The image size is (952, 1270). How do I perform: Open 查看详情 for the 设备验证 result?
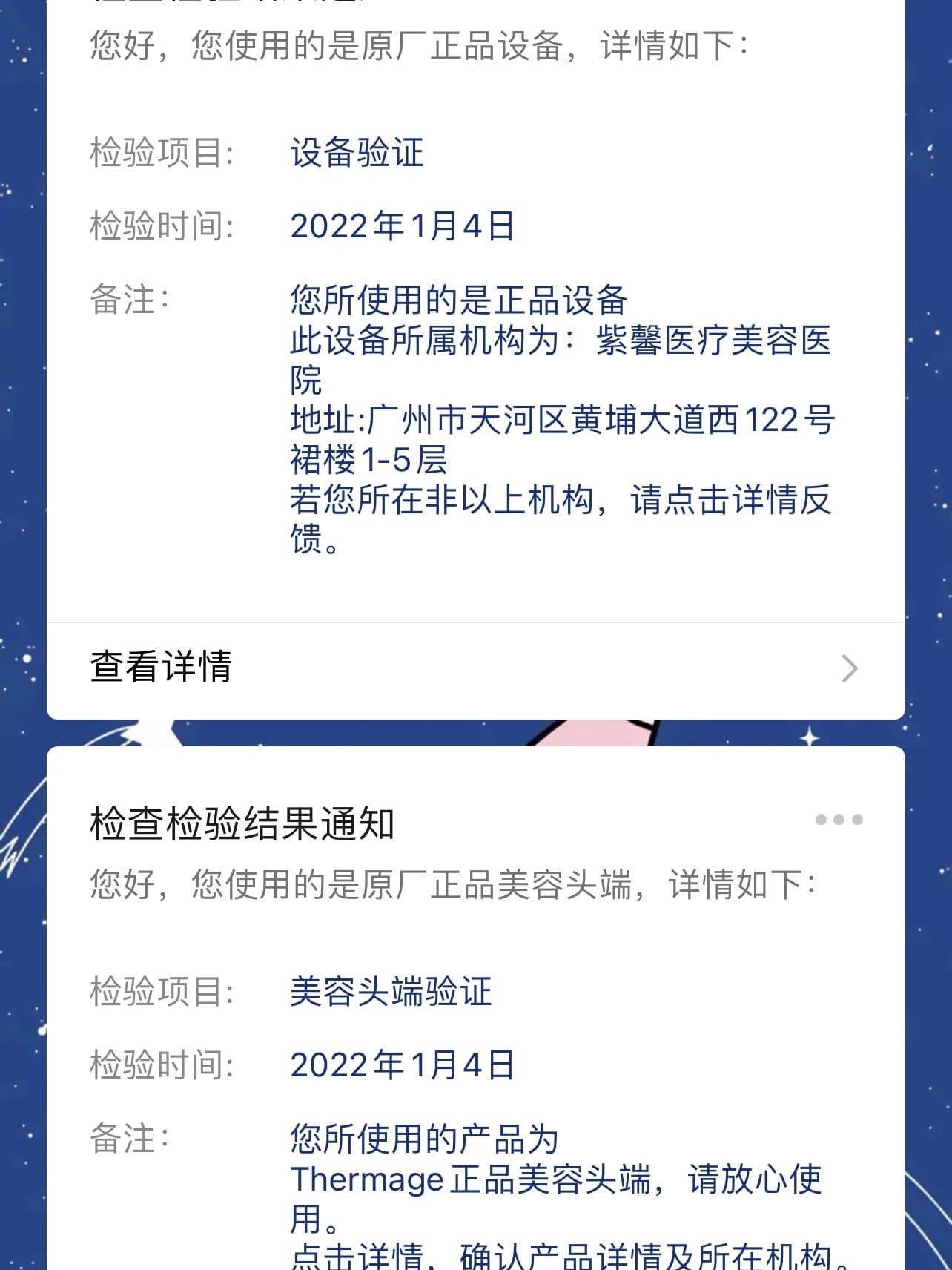click(475, 668)
